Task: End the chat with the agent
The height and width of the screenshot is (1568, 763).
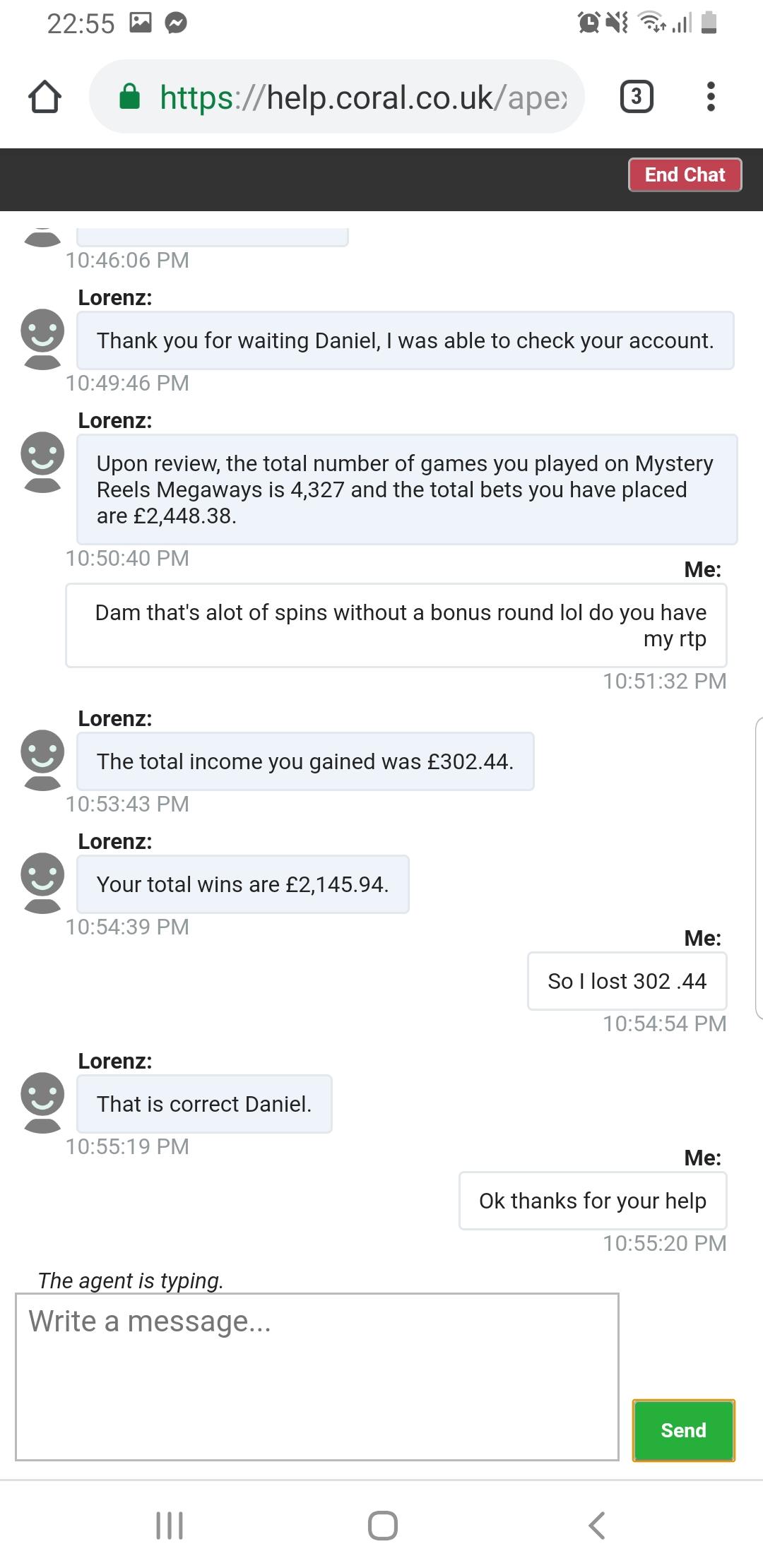Action: coord(685,174)
